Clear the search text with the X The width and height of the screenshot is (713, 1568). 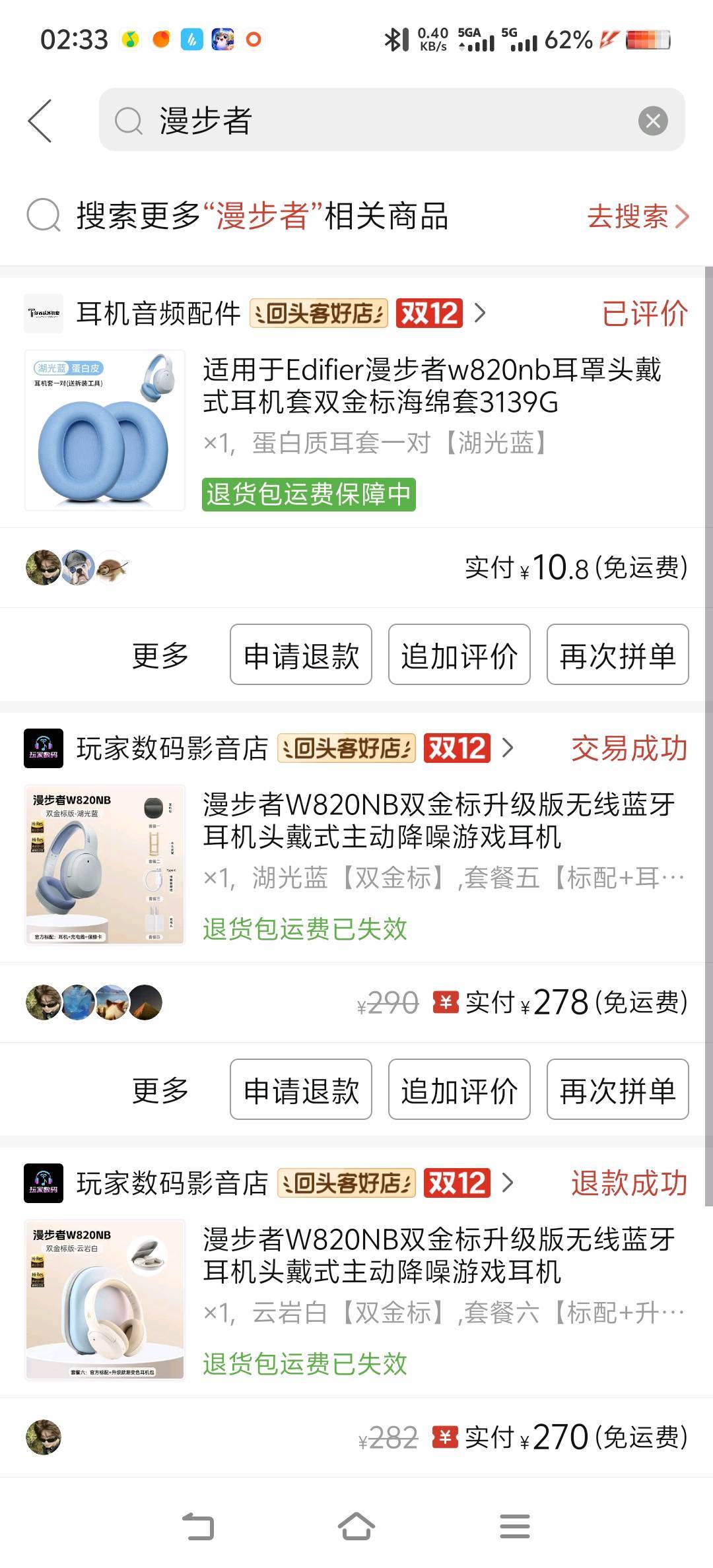[x=652, y=121]
